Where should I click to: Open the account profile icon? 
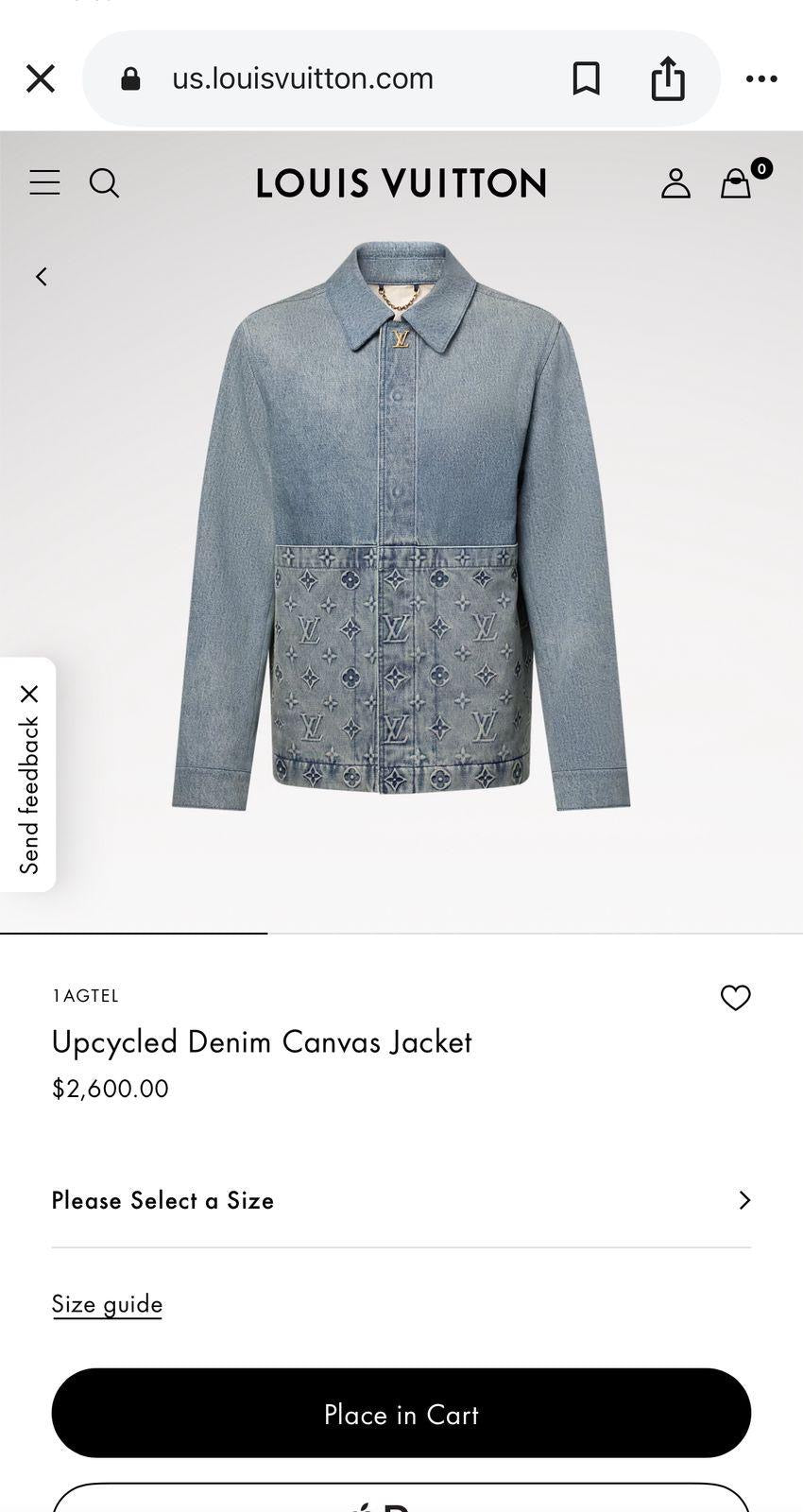point(675,183)
